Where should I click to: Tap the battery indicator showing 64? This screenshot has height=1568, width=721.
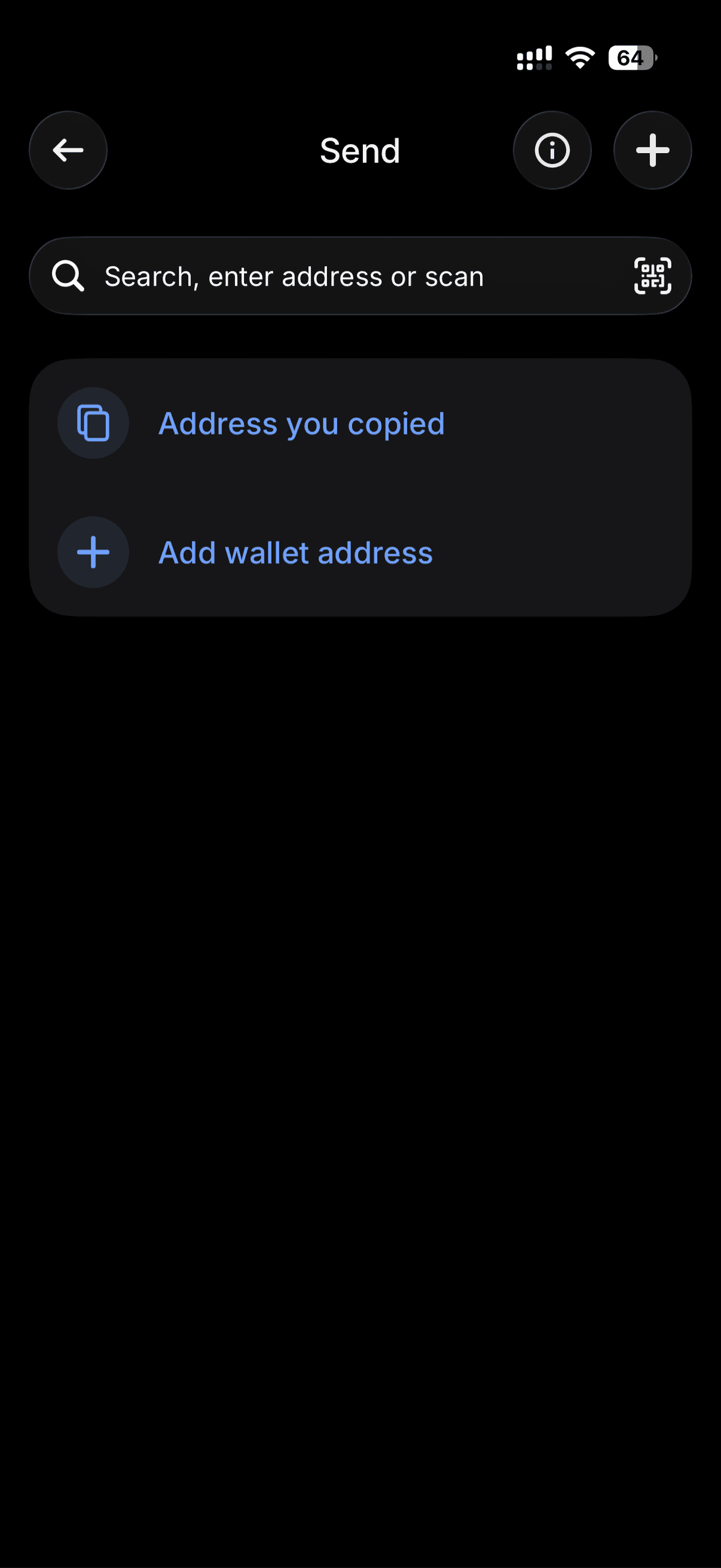click(x=631, y=58)
